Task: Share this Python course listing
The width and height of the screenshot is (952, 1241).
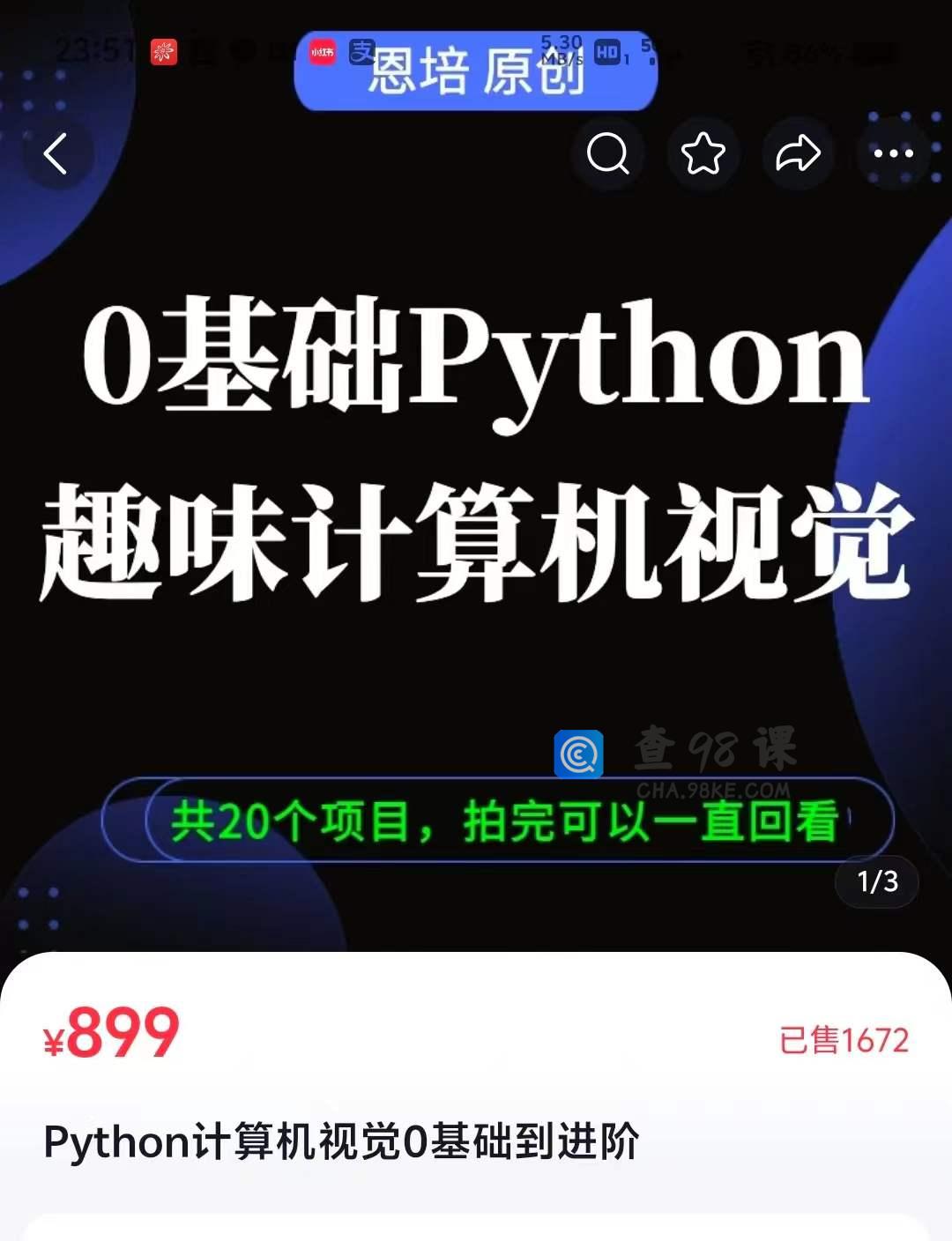Action: (x=798, y=154)
